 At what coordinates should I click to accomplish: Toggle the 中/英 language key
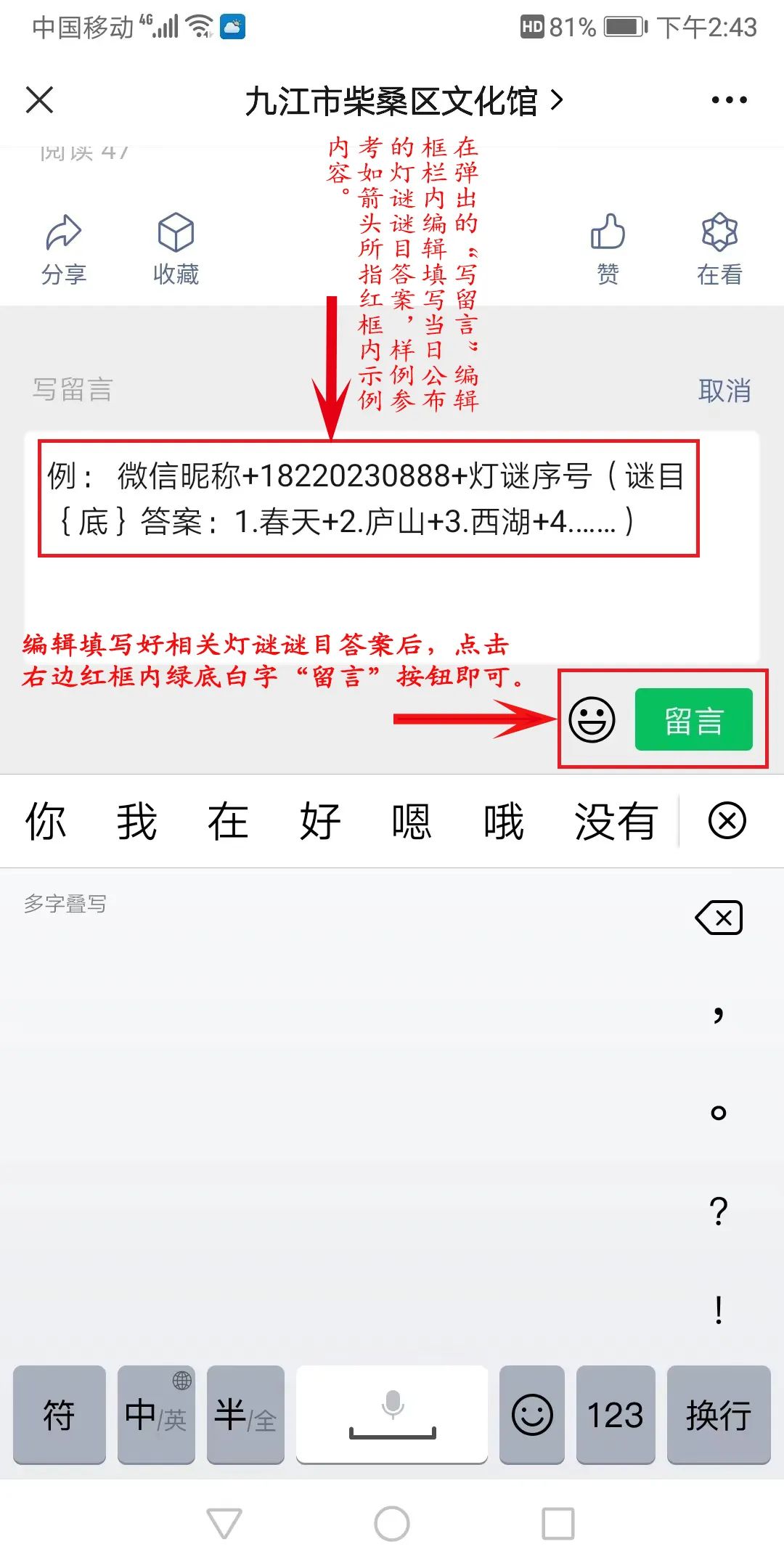click(x=156, y=1415)
